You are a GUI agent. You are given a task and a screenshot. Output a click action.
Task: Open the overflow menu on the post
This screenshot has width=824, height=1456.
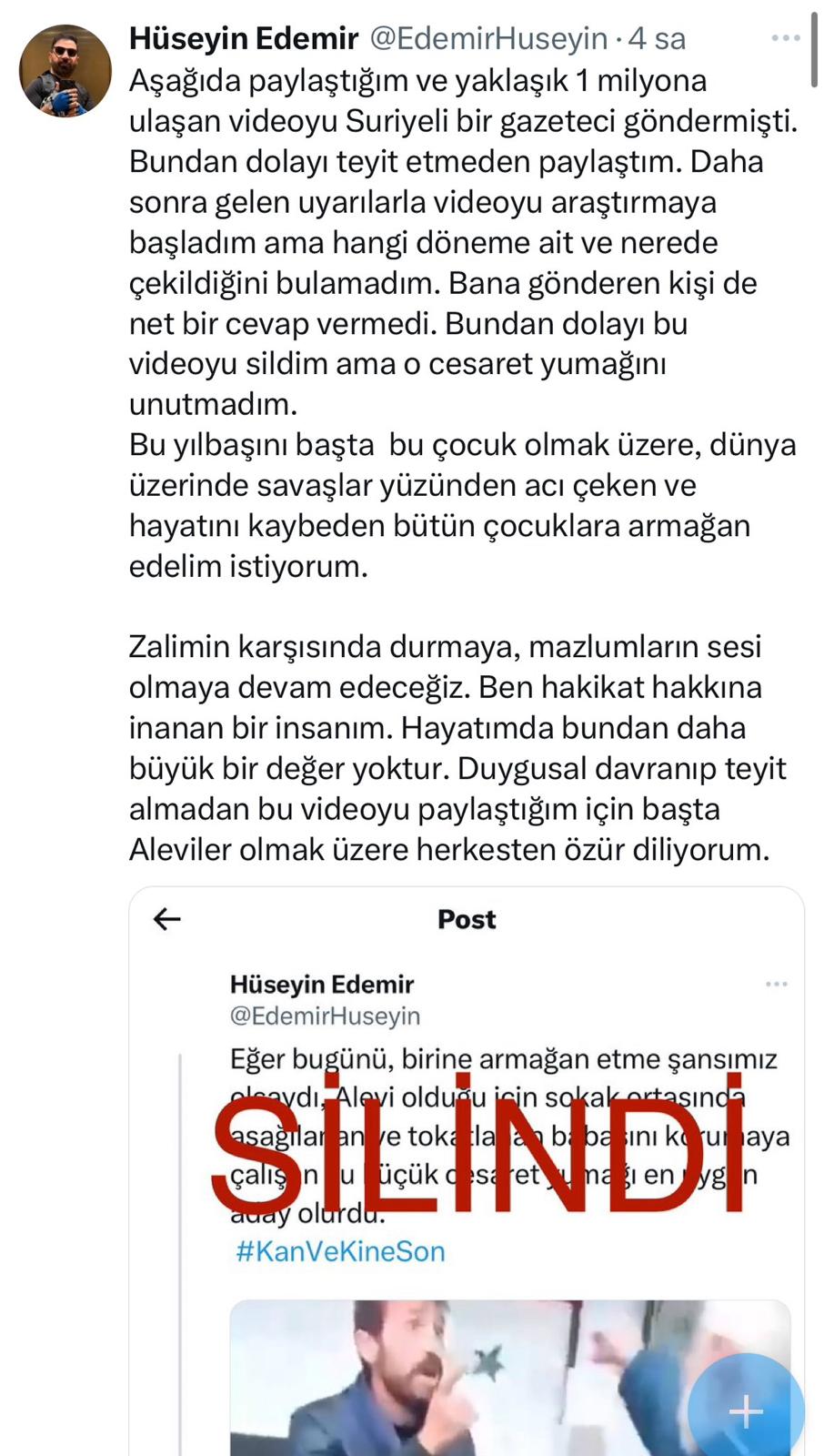785,38
